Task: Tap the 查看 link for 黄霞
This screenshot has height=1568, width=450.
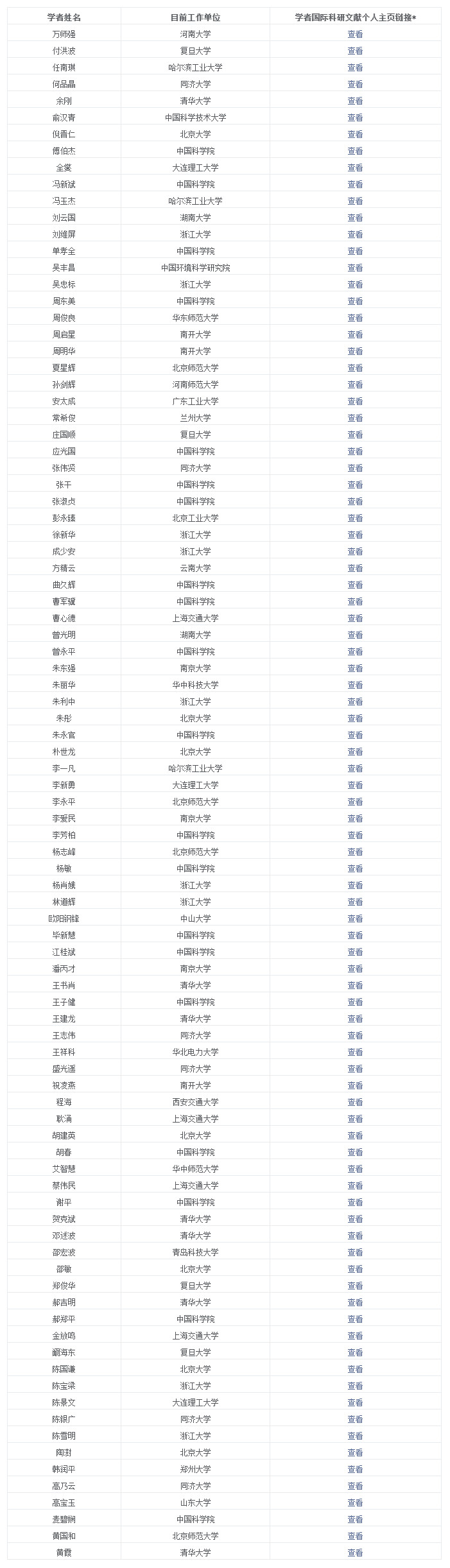Action: pyautogui.click(x=355, y=1553)
